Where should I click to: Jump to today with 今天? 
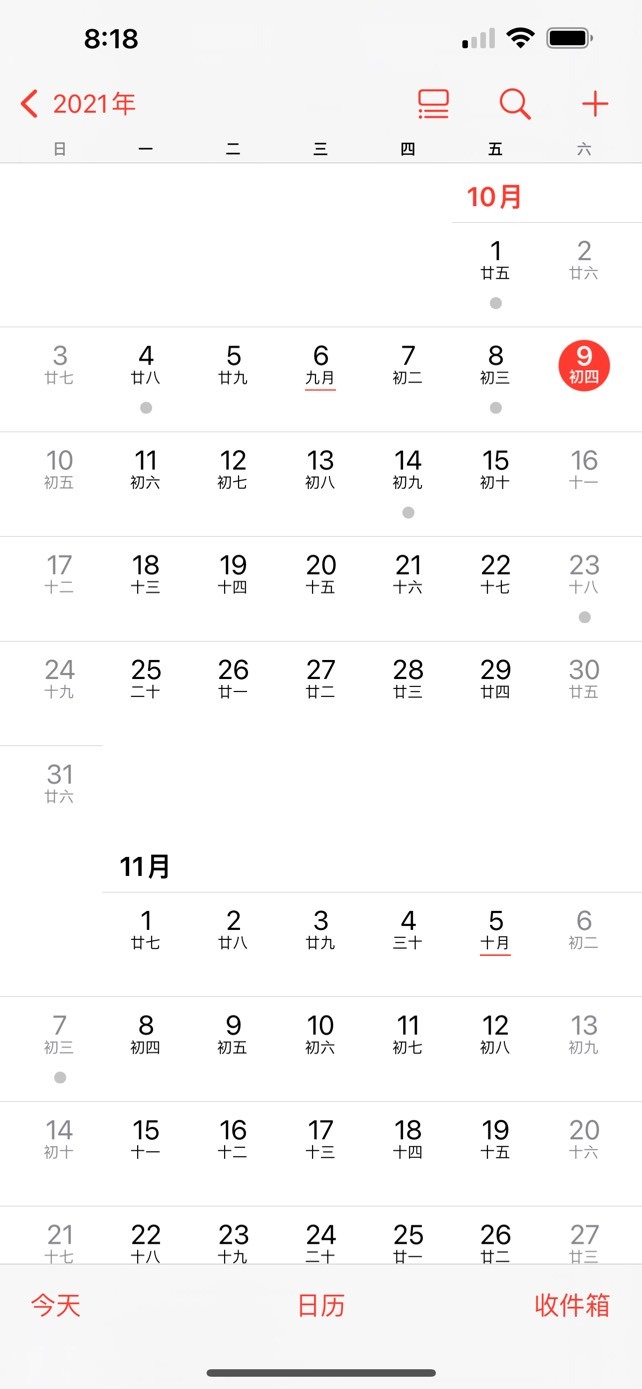55,1305
